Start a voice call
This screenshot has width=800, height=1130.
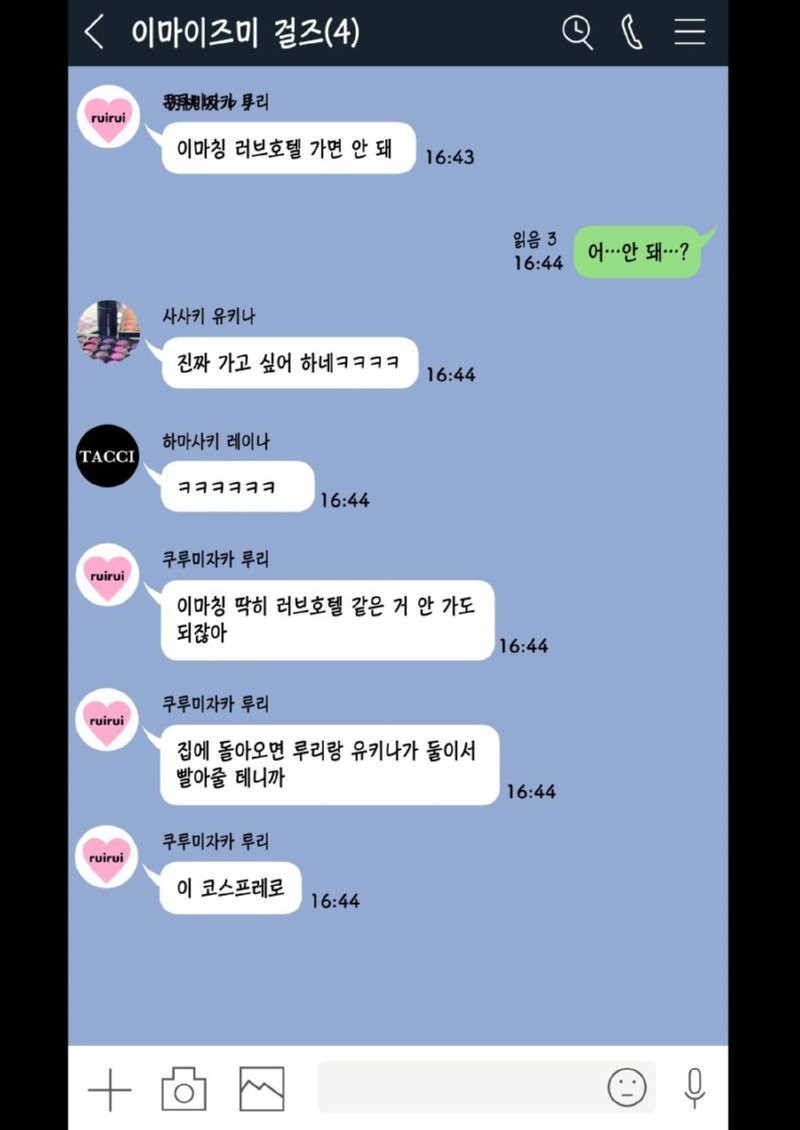[632, 32]
